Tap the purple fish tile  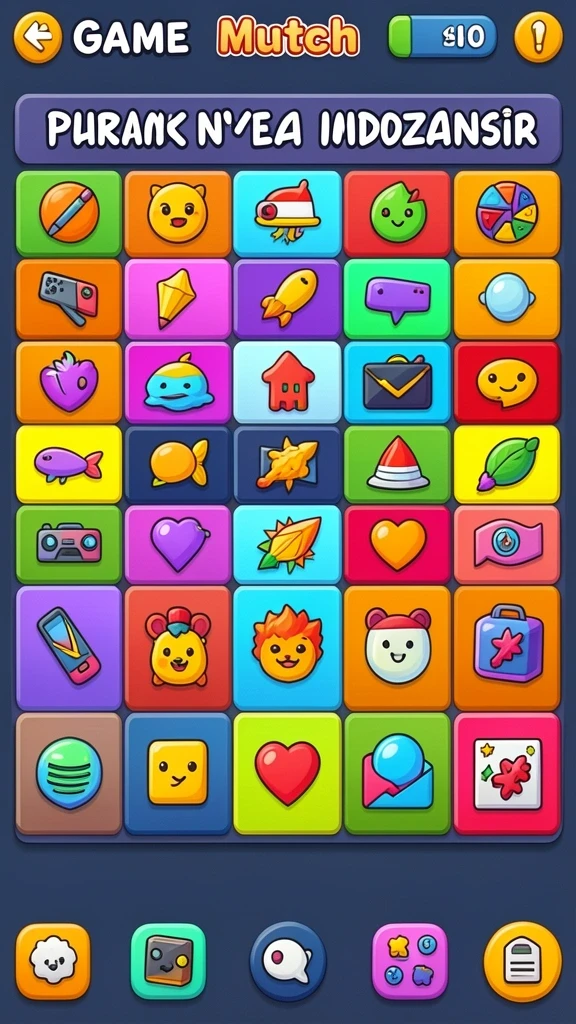[69, 464]
